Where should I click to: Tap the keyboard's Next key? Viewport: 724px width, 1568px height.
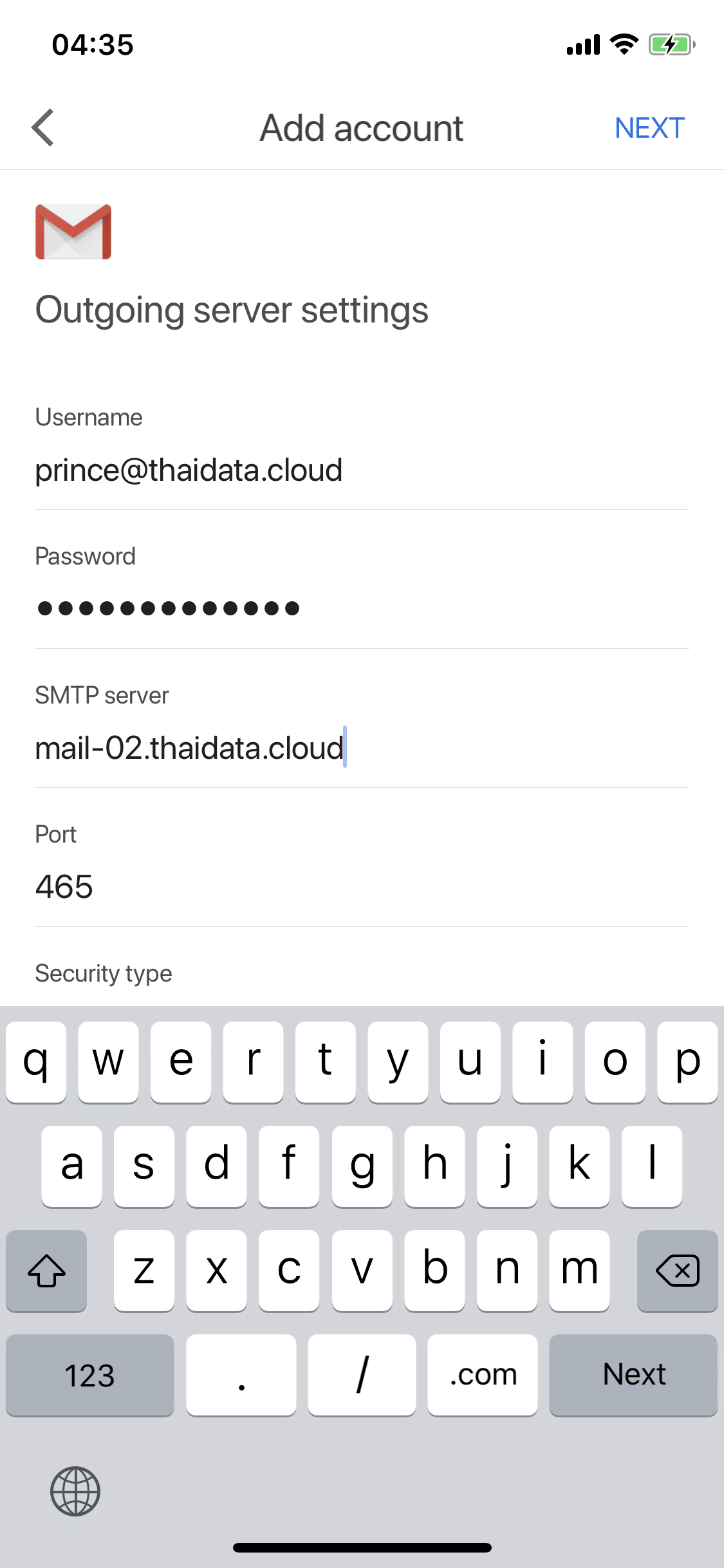[633, 1375]
